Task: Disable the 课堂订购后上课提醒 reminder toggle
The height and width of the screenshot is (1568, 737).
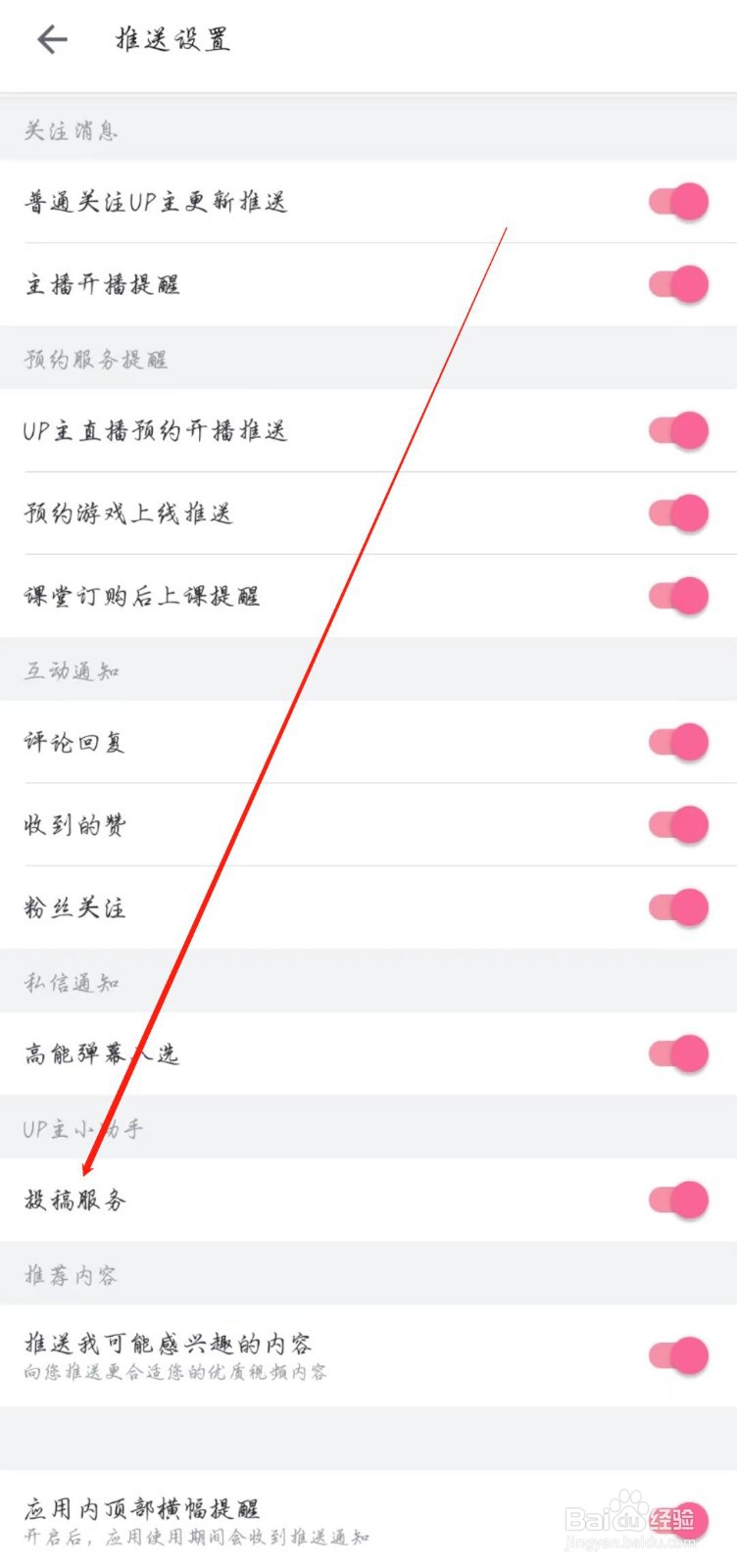Action: (678, 595)
